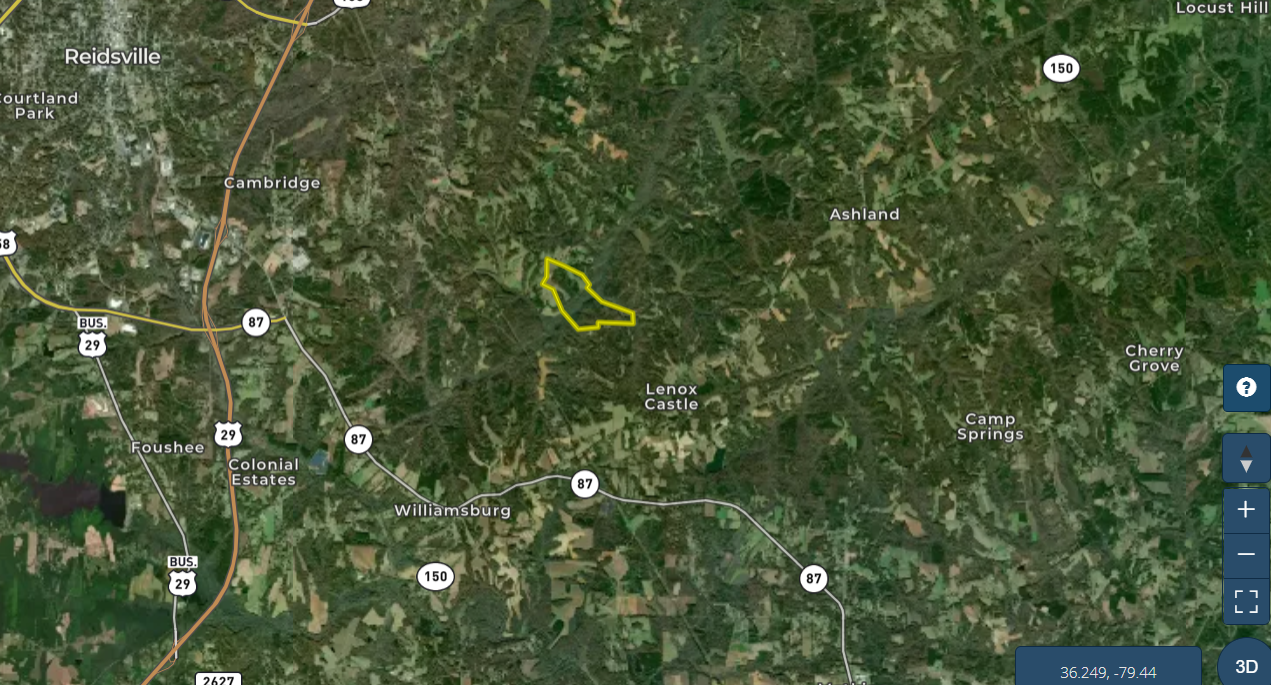Zoom in on the map
The width and height of the screenshot is (1271, 685).
point(1246,510)
